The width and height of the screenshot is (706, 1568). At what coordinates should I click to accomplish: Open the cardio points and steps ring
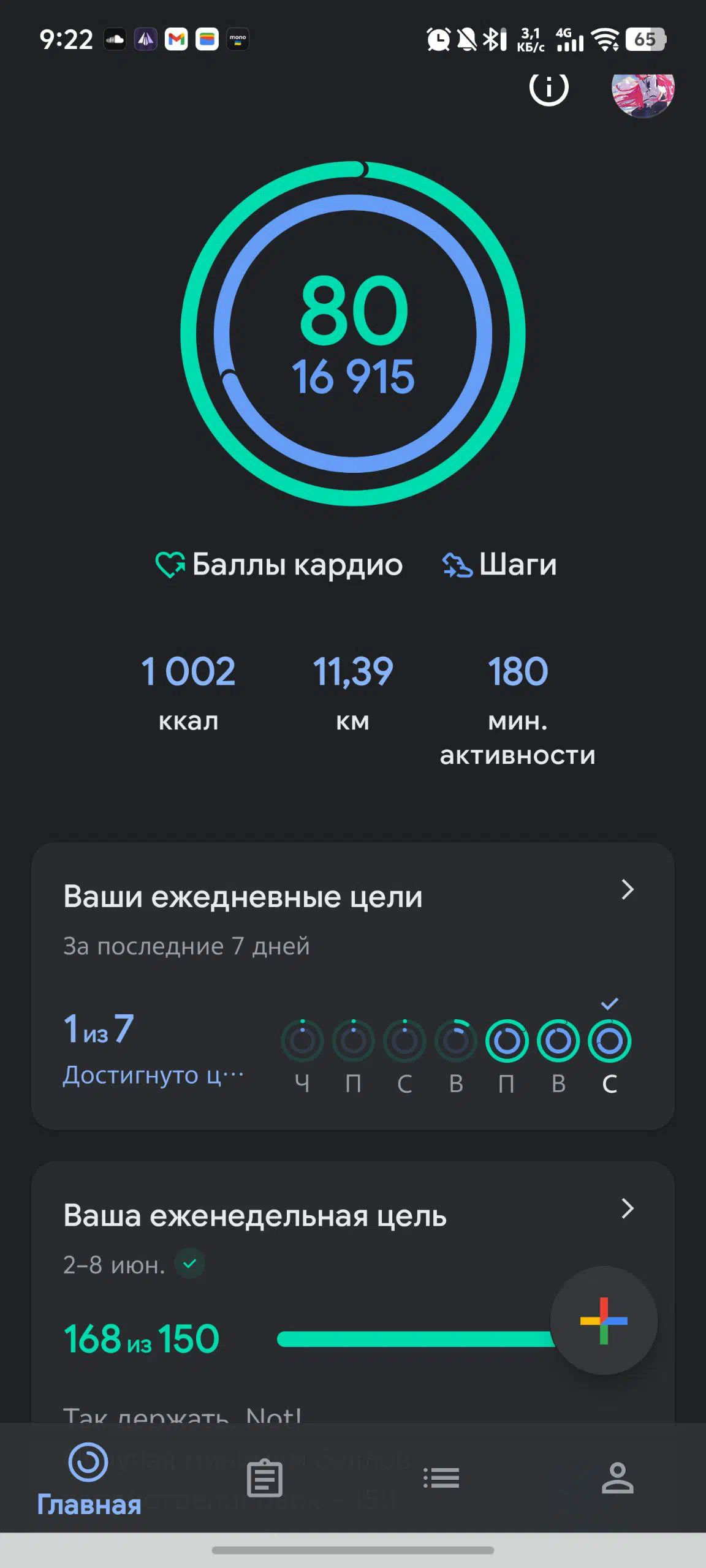click(353, 334)
